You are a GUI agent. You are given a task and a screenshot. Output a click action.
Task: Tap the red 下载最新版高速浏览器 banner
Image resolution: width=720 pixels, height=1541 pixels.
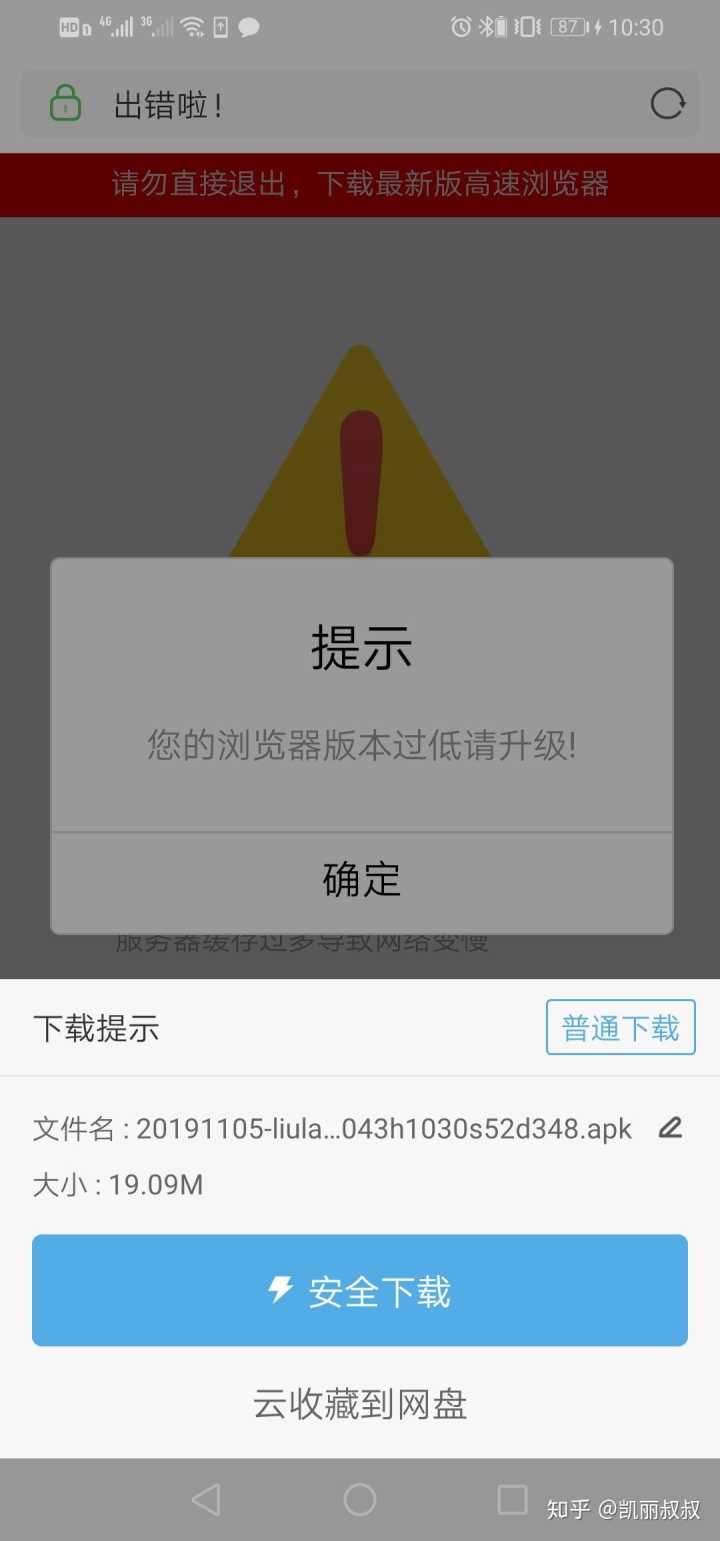(360, 184)
